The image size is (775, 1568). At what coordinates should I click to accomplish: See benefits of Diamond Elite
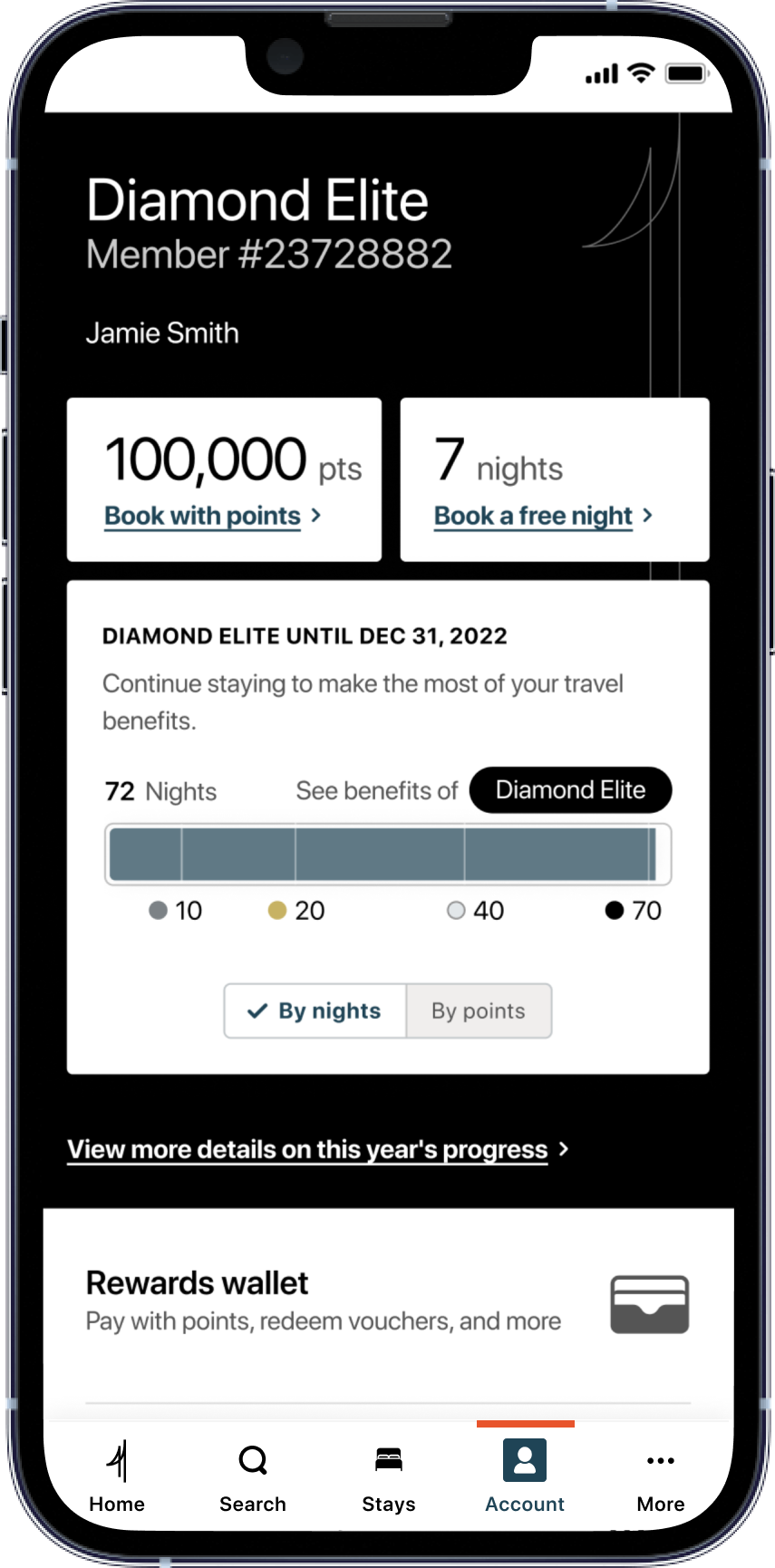(570, 790)
